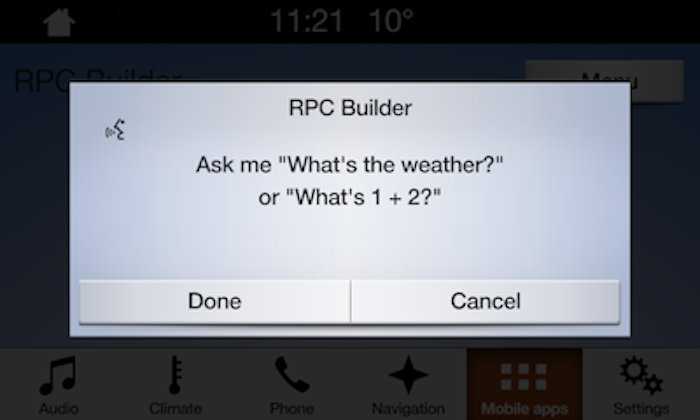The width and height of the screenshot is (700, 420).
Task: Go to the home screen icon
Action: pyautogui.click(x=59, y=21)
